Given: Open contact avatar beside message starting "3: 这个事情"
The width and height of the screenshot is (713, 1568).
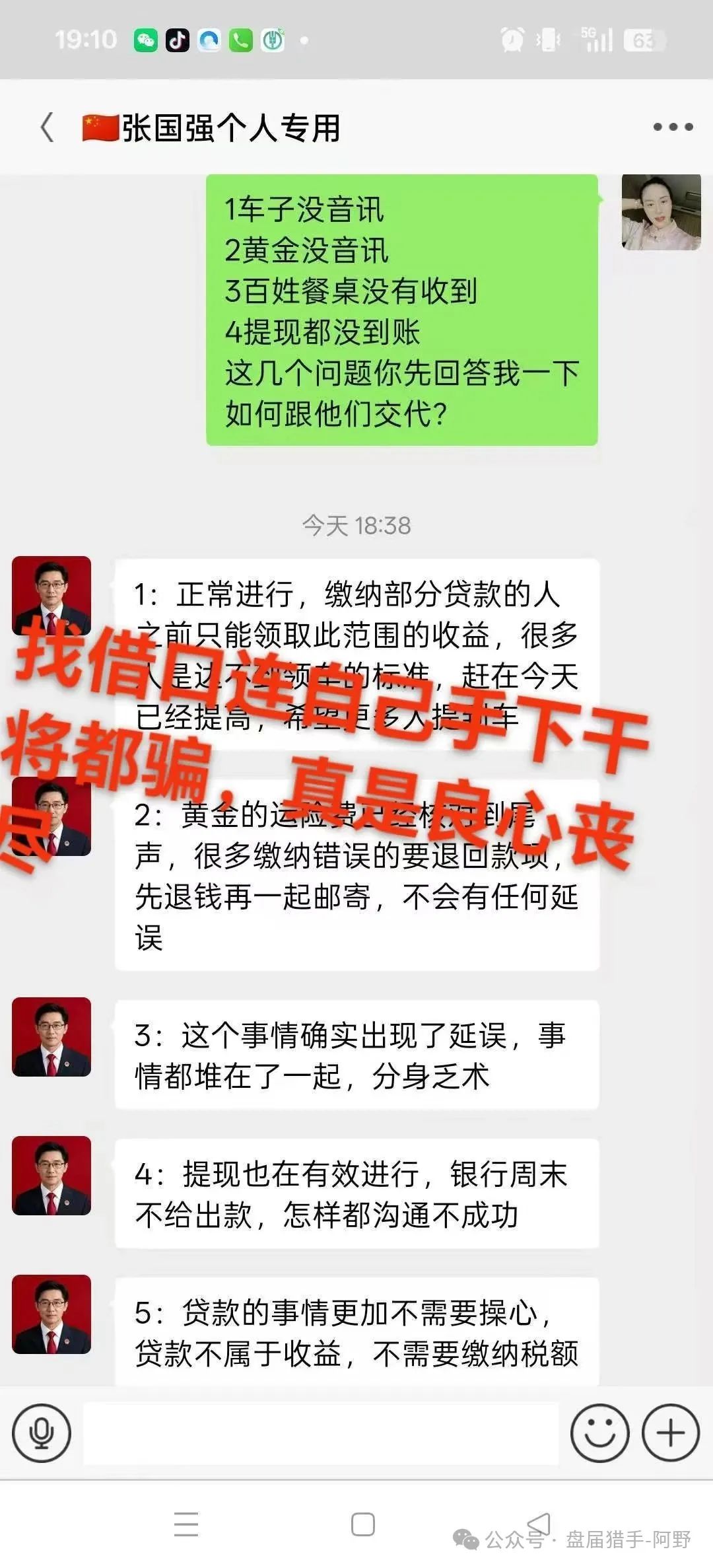Looking at the screenshot, I should (51, 1036).
